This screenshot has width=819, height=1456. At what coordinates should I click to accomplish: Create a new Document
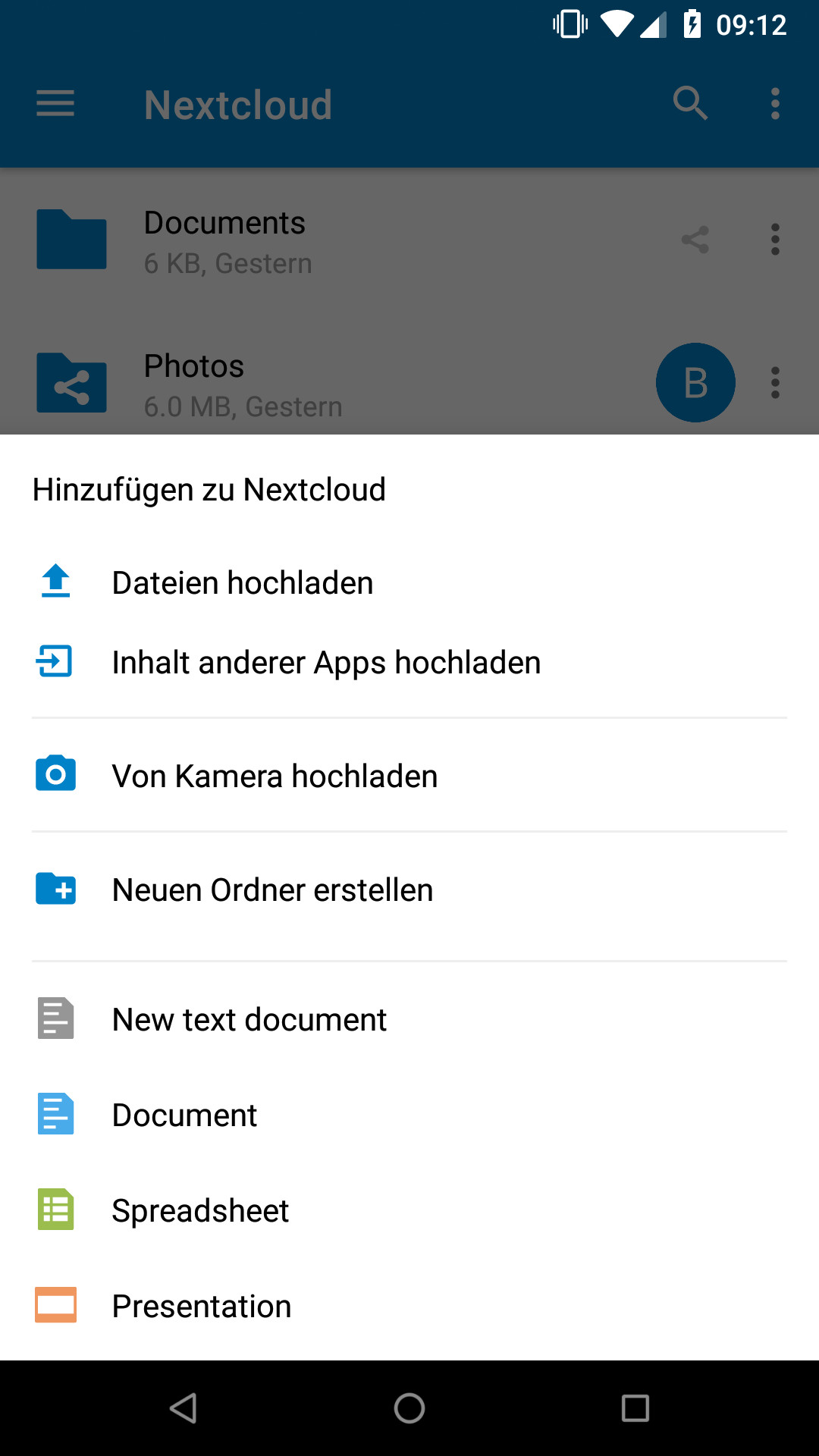[x=409, y=1114]
